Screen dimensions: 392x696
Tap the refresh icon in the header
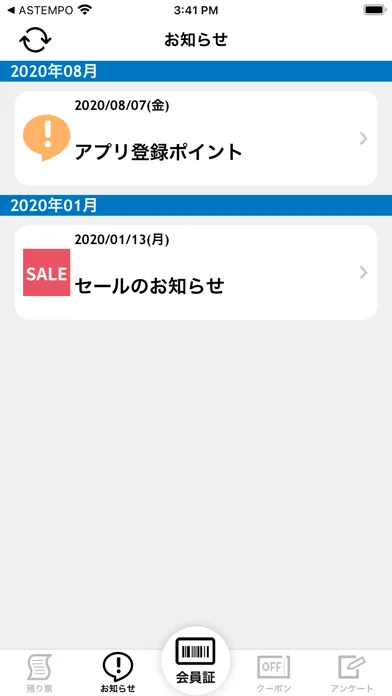click(x=35, y=40)
